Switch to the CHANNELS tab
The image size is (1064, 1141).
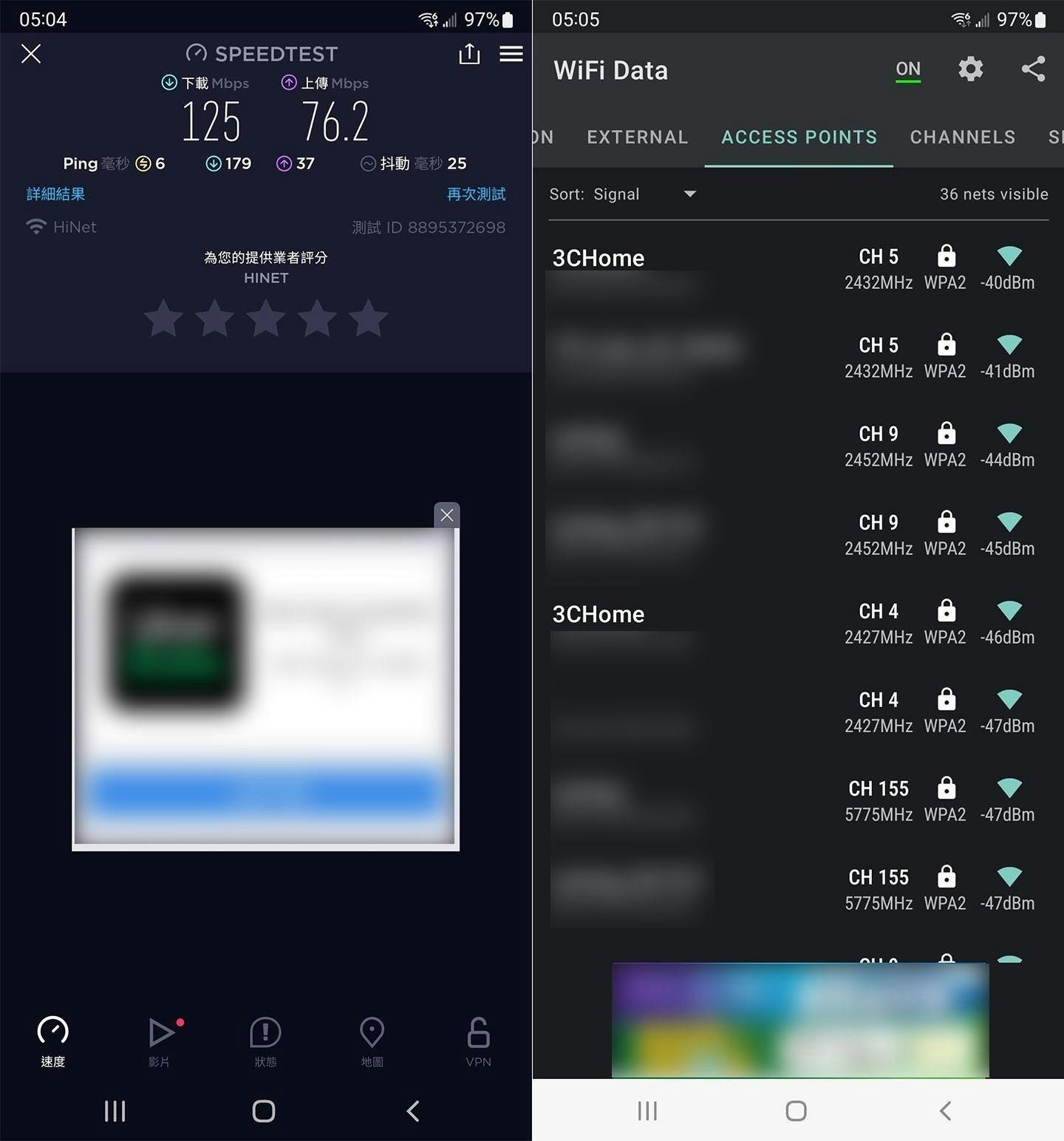(x=962, y=137)
